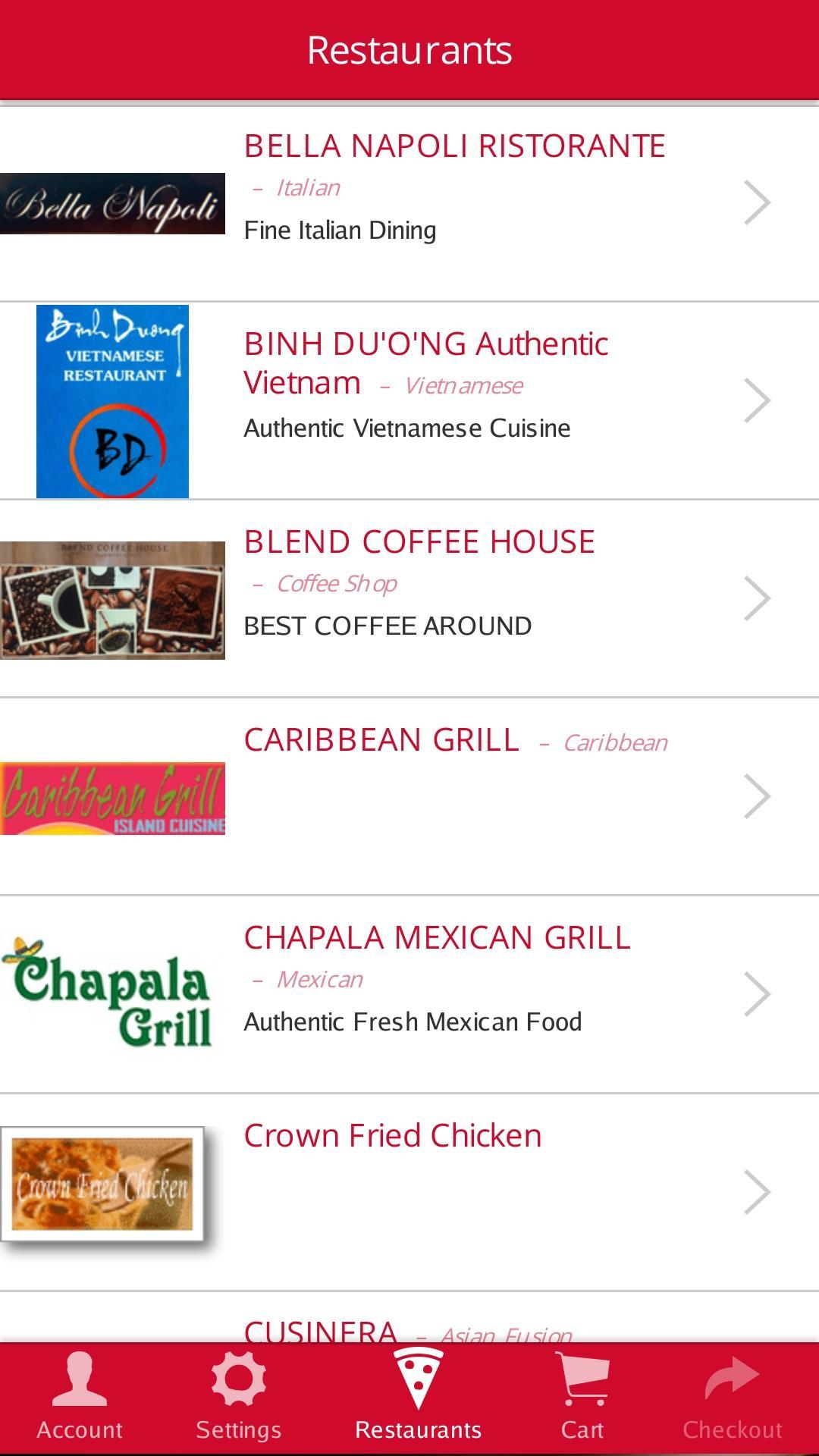Tap the Caribbean Grill Island Cuisine banner
This screenshot has width=819, height=1456.
(x=114, y=798)
